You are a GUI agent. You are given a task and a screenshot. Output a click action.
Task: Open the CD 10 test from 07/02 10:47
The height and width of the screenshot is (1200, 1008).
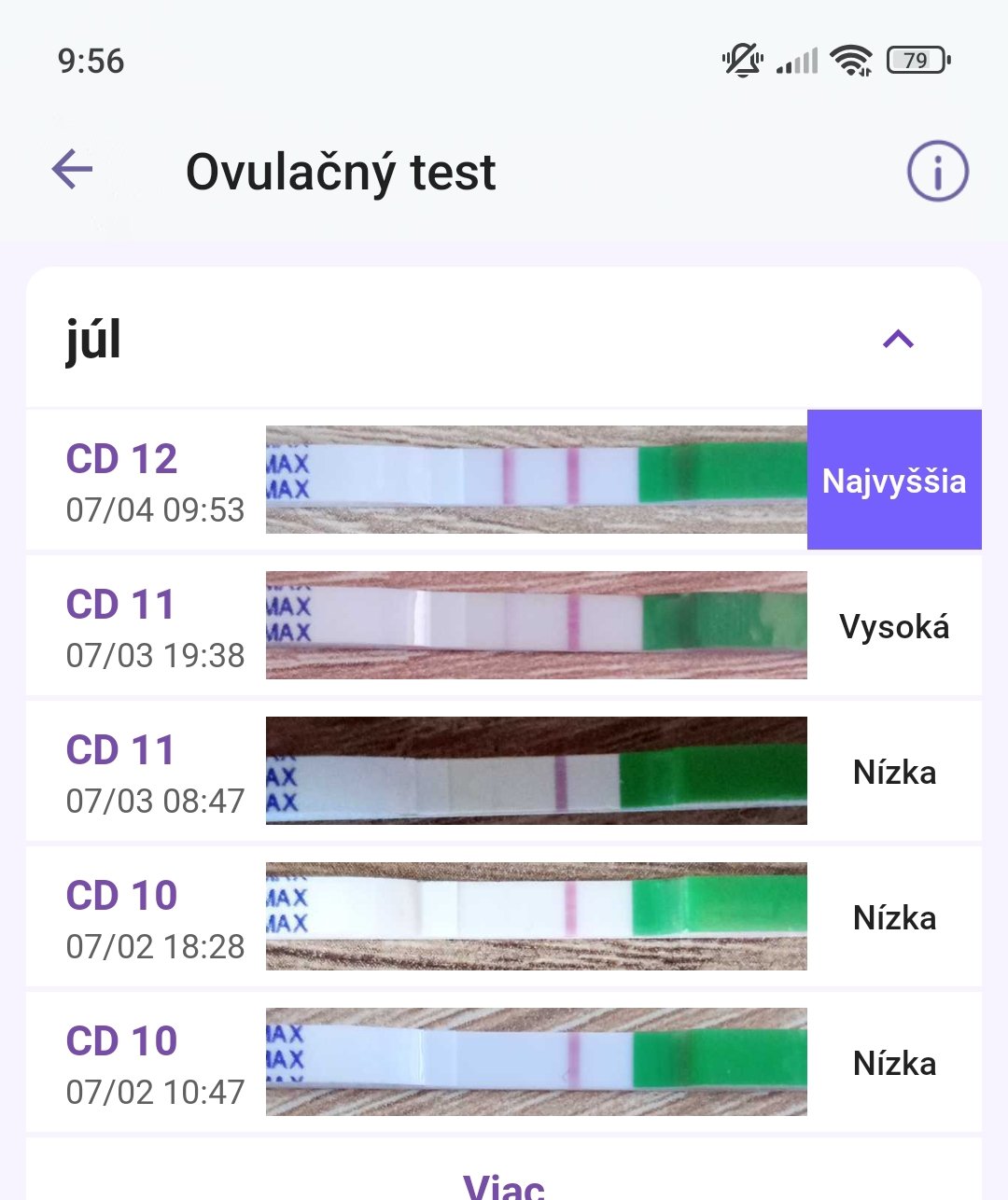[504, 1062]
